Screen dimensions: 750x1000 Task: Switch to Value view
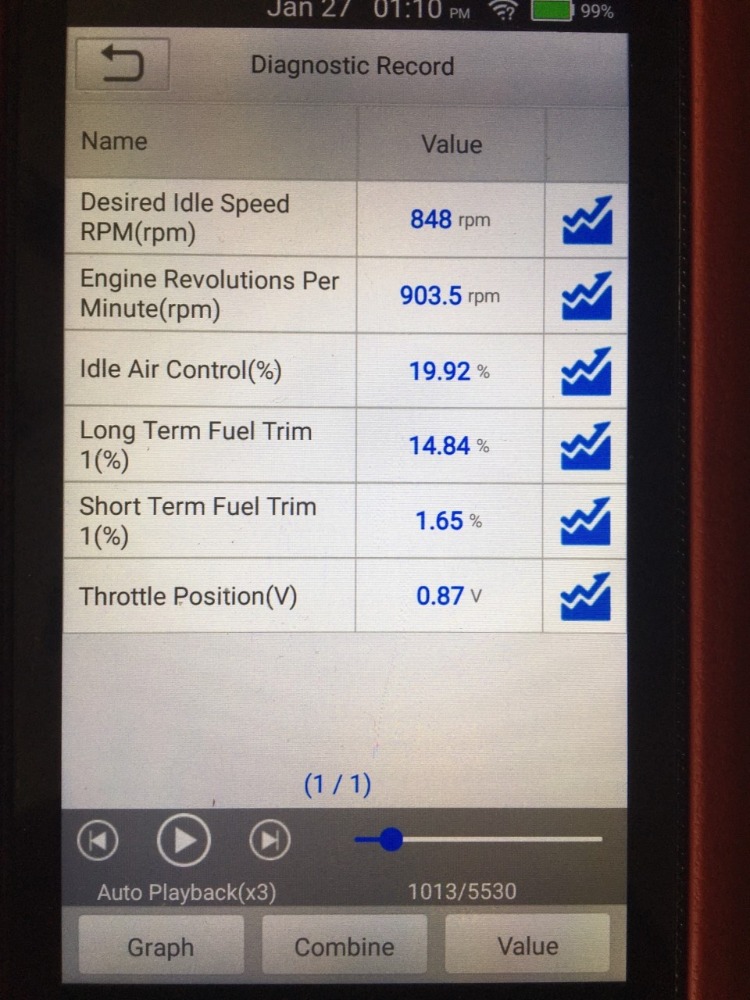527,945
